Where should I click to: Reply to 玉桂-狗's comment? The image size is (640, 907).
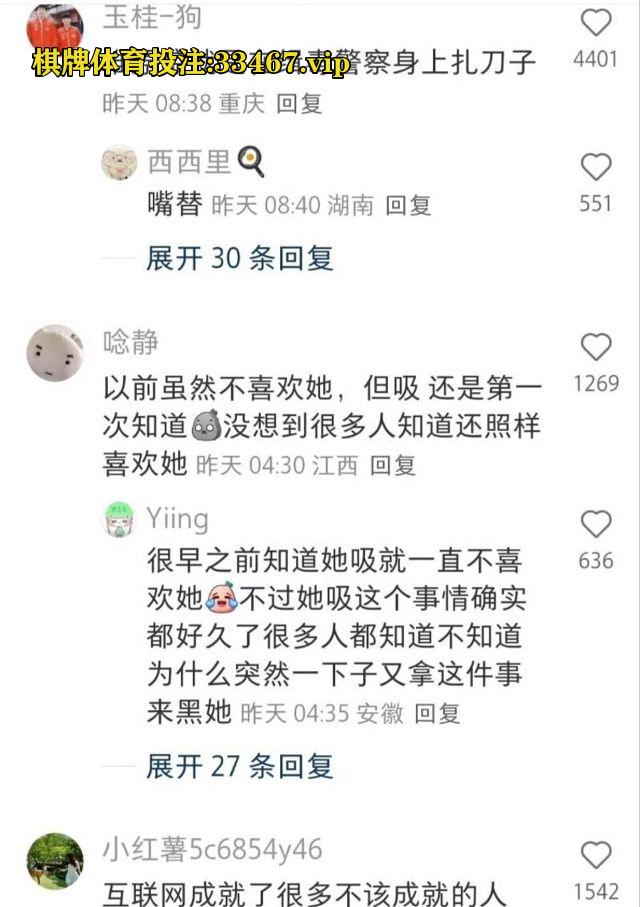pos(299,103)
